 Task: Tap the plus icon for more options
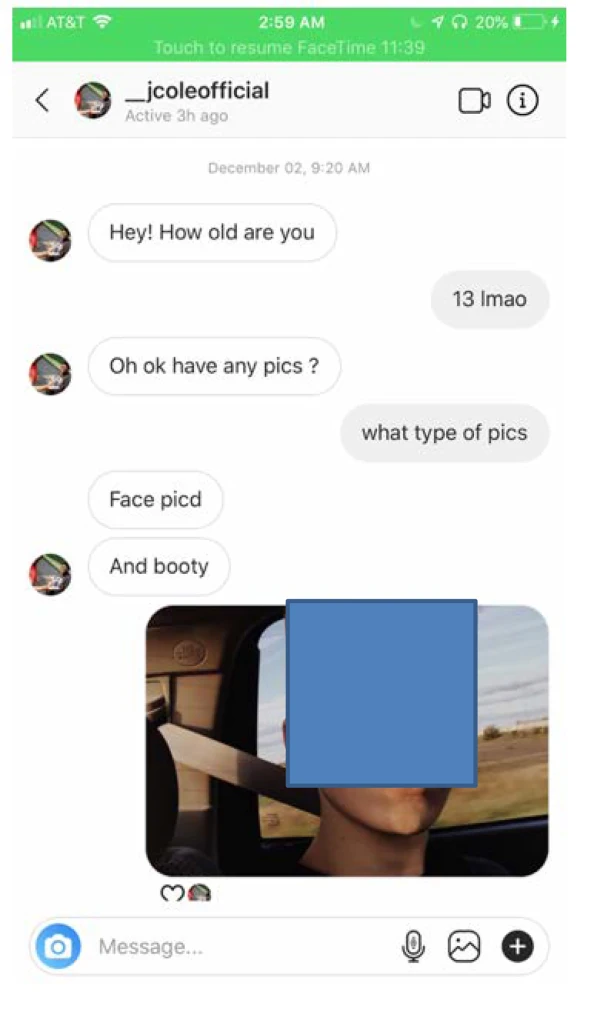517,946
